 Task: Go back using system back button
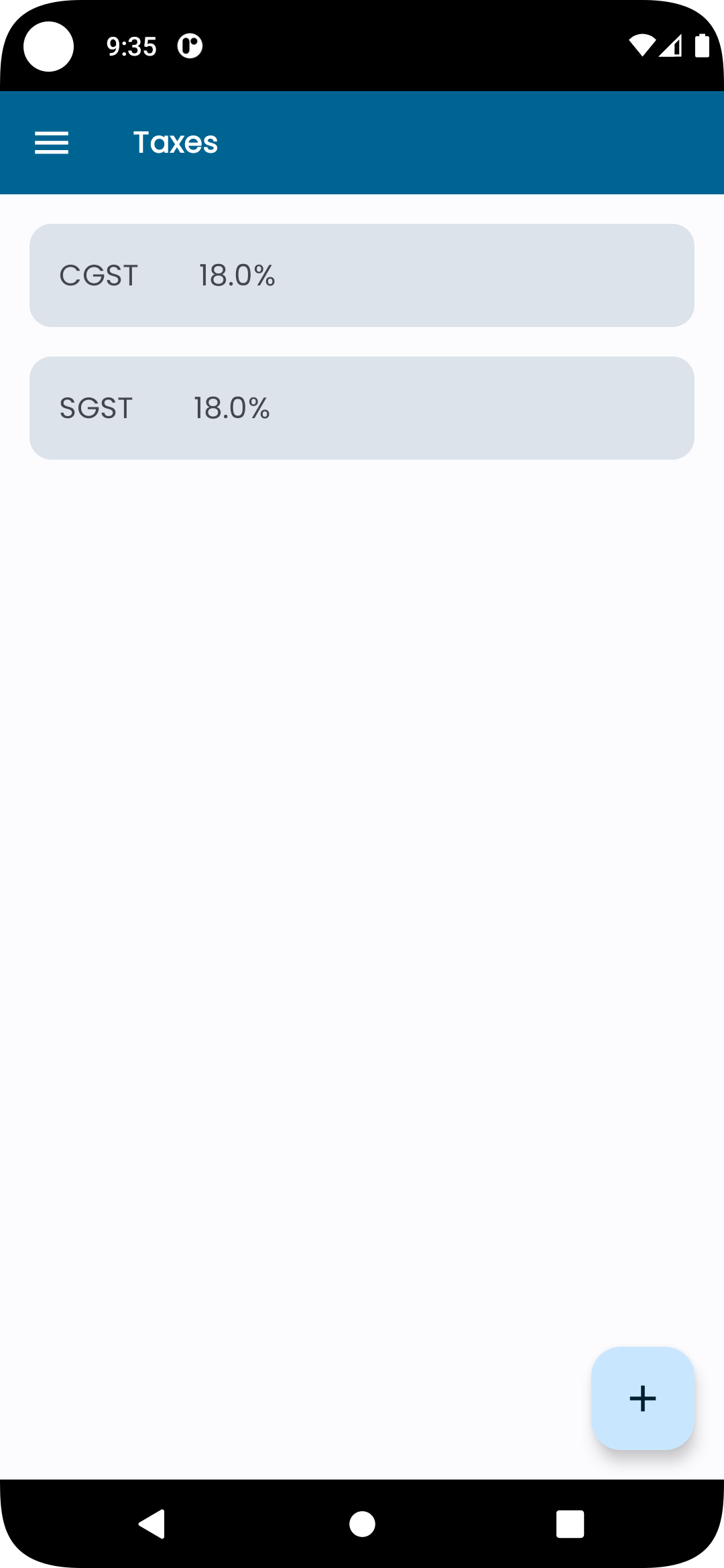click(x=153, y=1524)
